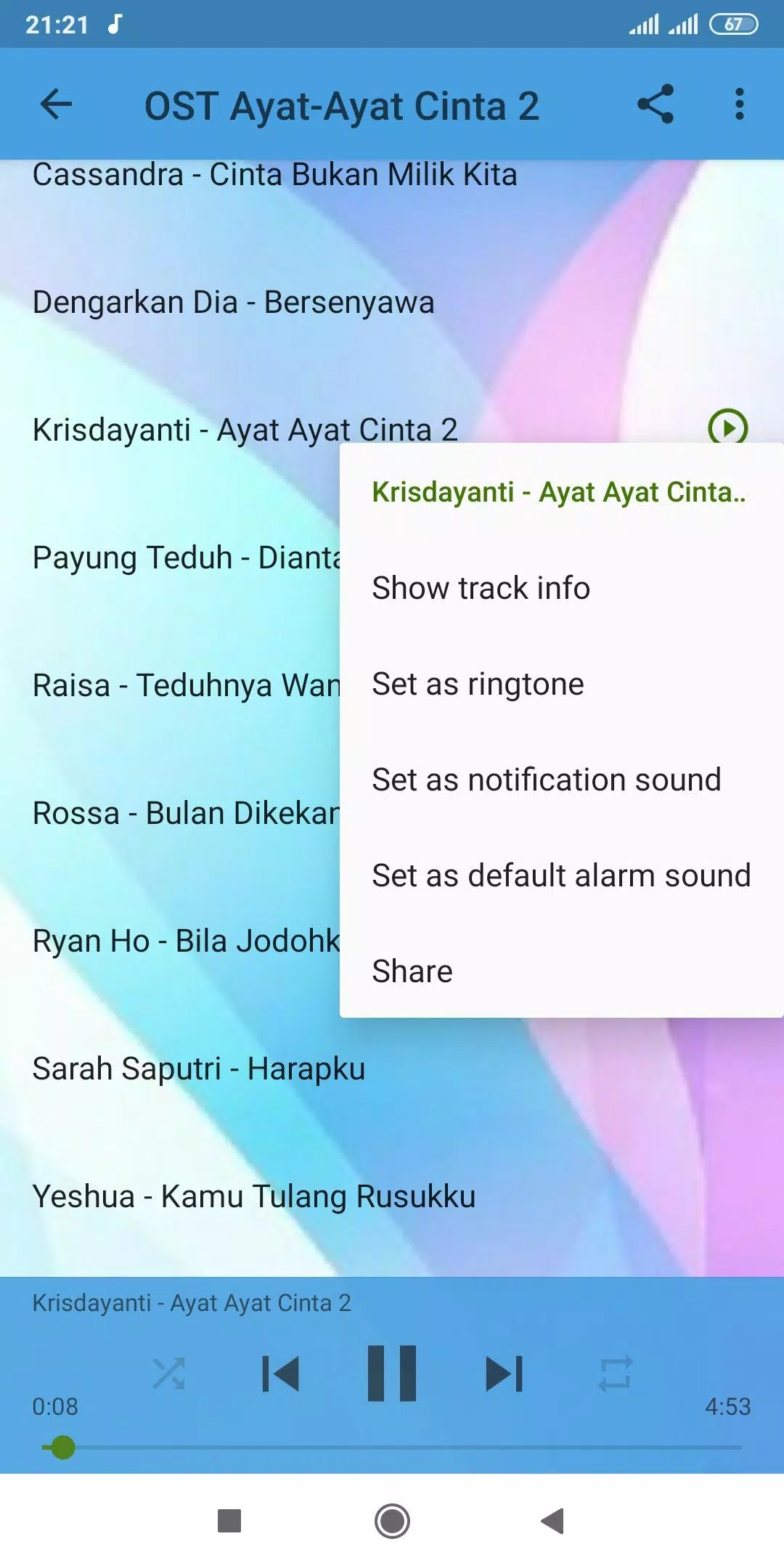
Task: Play Cassandra - Cinta Bukan Milik Kita
Action: click(274, 175)
